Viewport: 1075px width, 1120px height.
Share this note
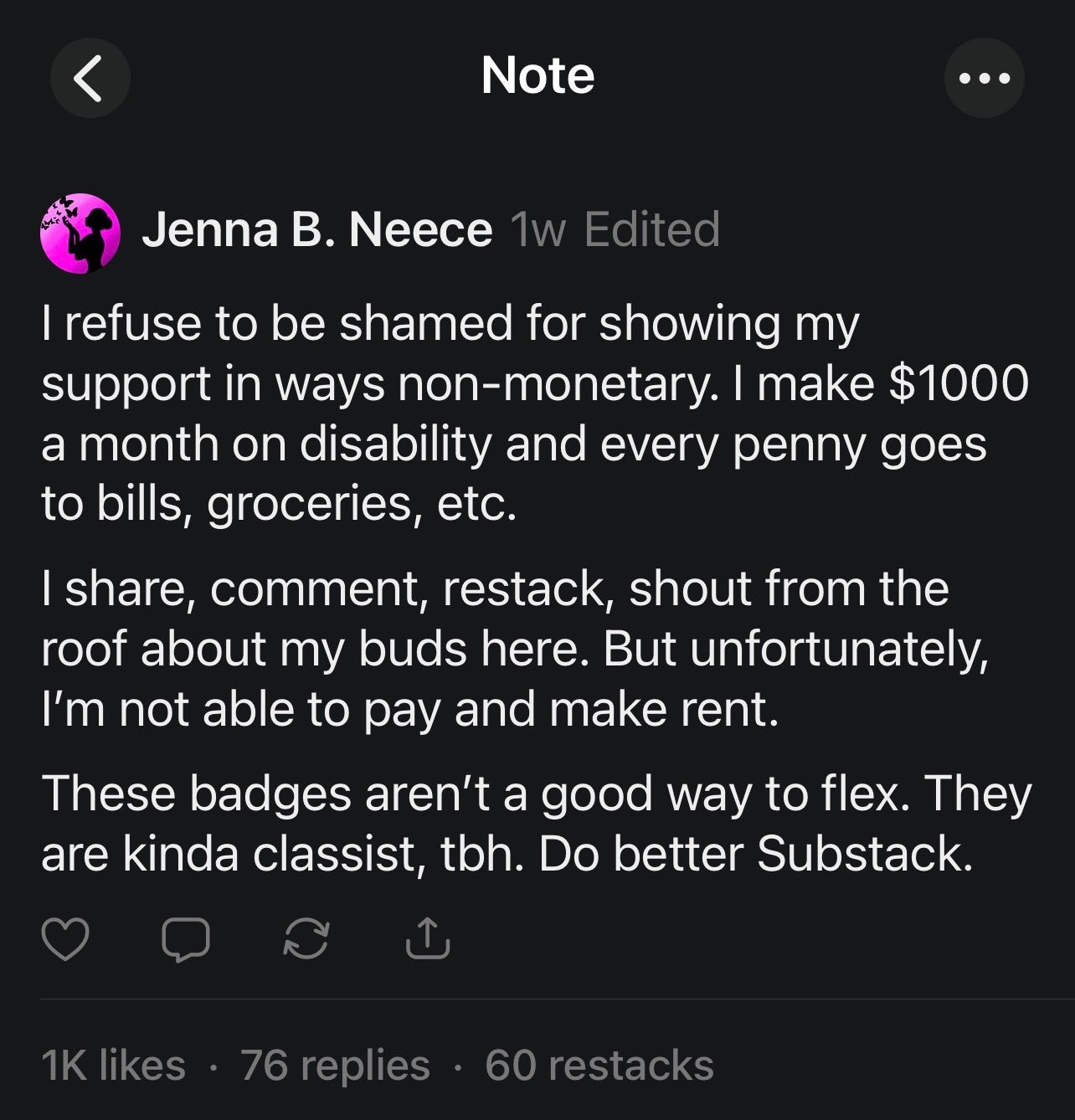(x=428, y=938)
